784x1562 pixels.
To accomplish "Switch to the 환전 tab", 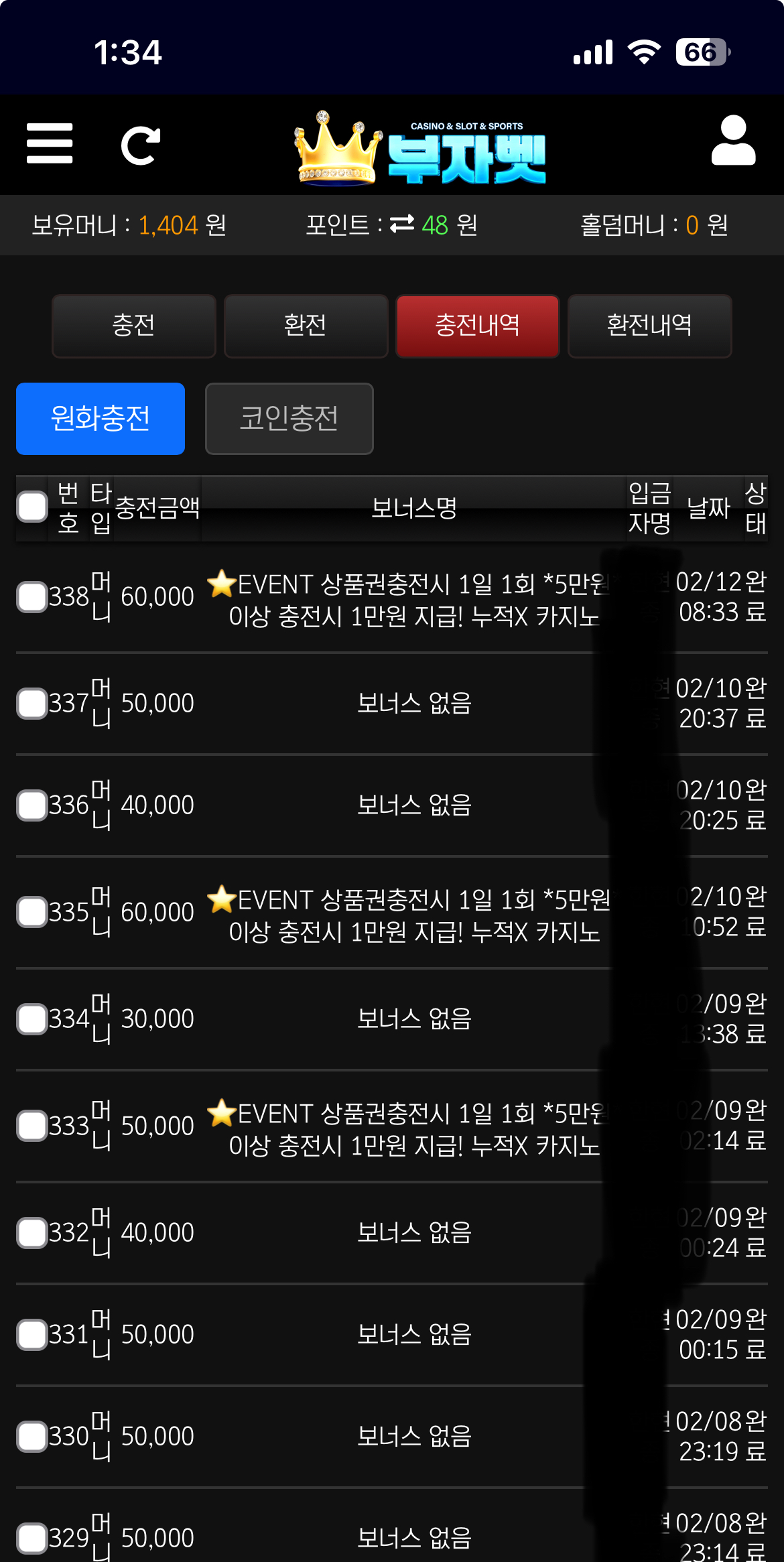I will pos(306,326).
